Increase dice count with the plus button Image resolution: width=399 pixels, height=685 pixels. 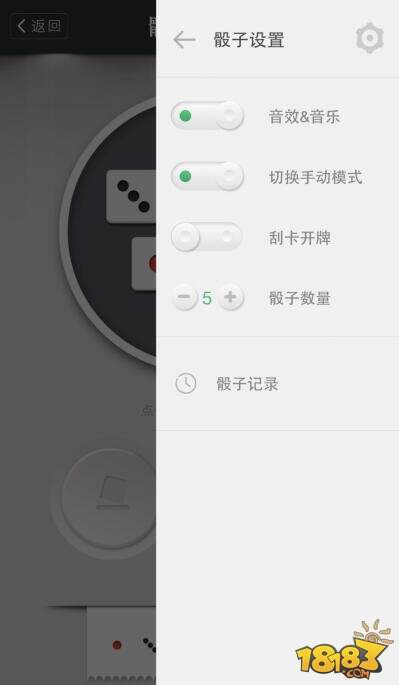click(x=230, y=297)
